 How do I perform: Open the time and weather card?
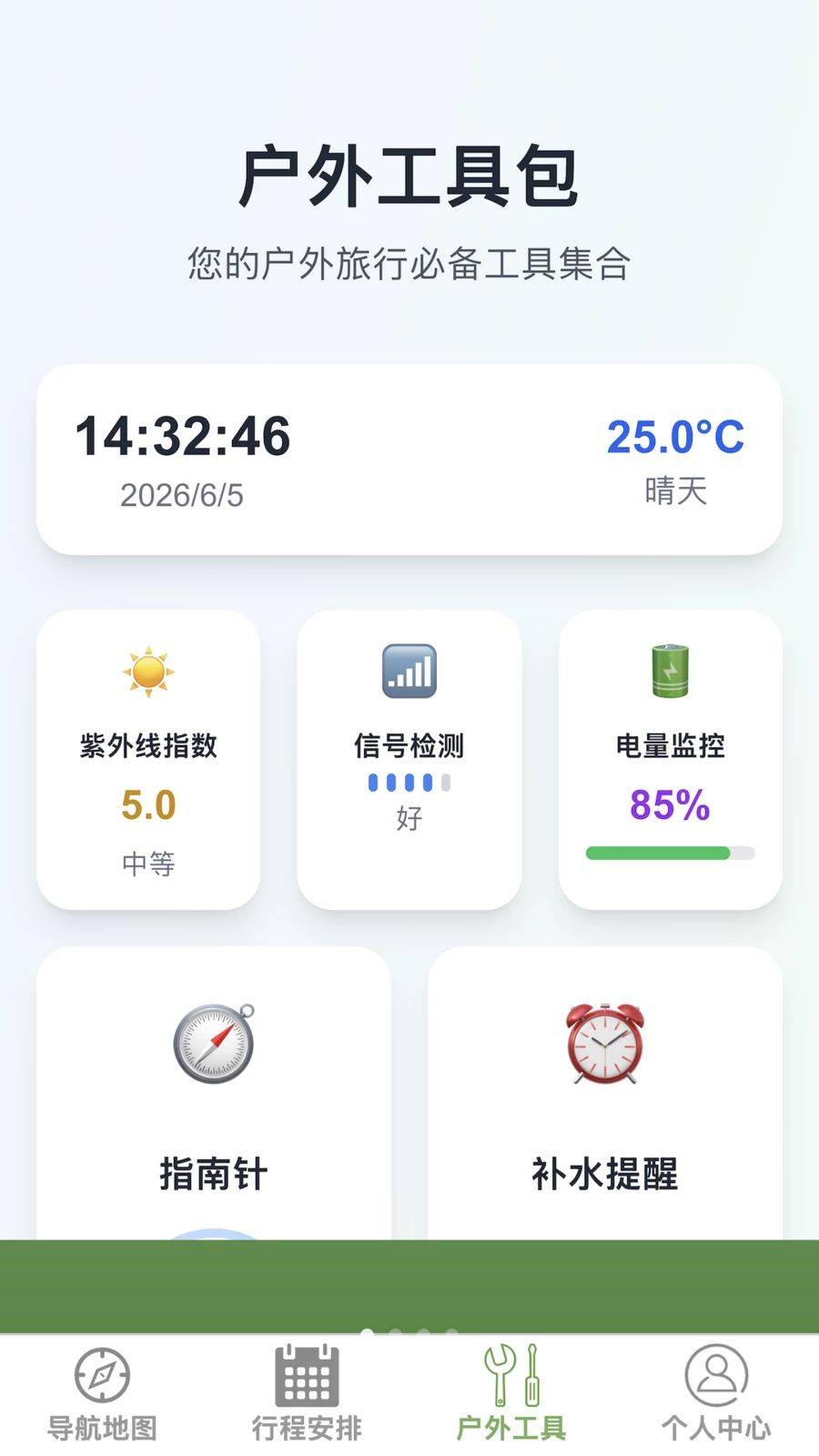[x=409, y=460]
